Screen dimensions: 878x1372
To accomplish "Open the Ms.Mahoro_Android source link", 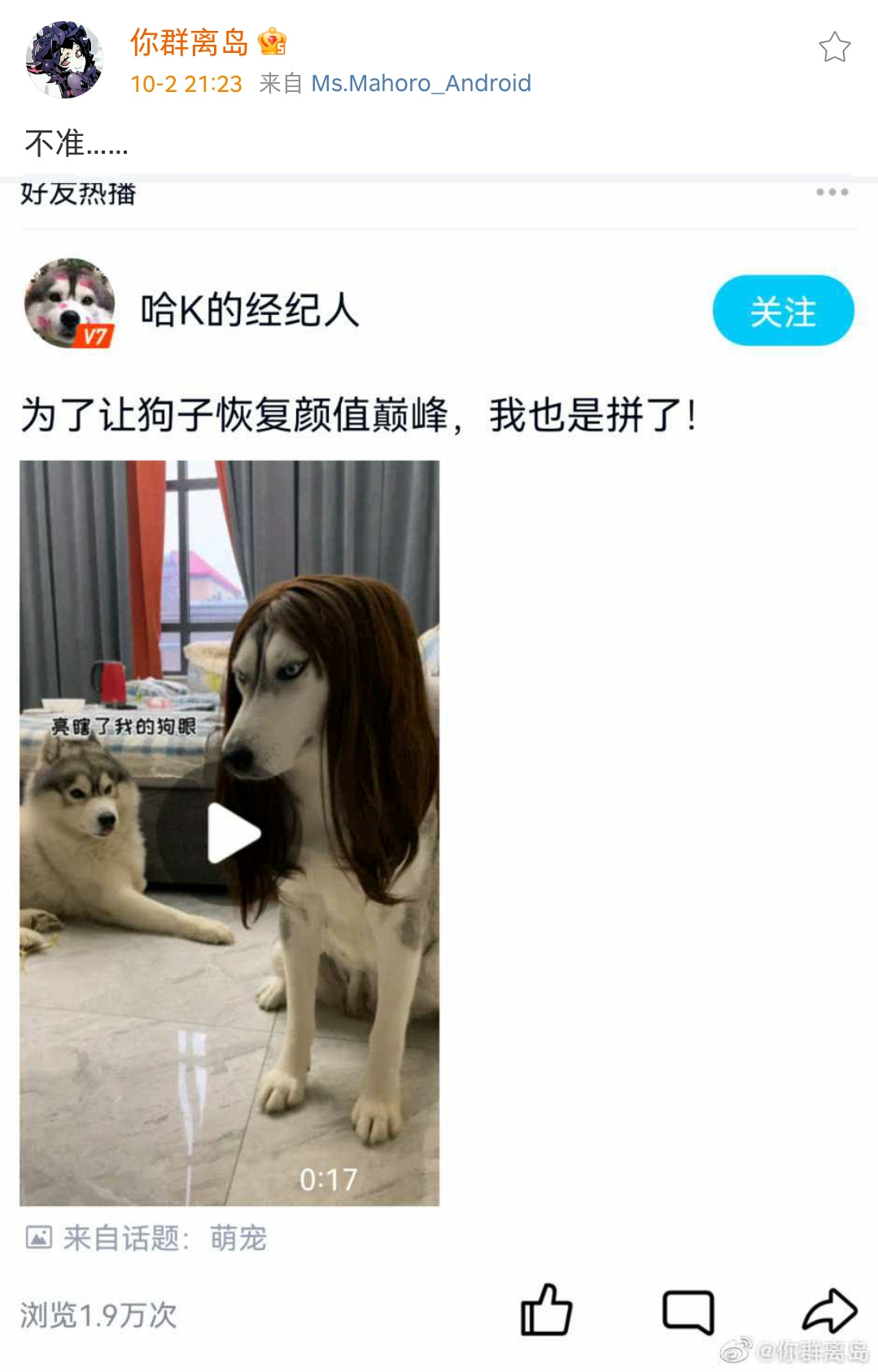I will [421, 83].
